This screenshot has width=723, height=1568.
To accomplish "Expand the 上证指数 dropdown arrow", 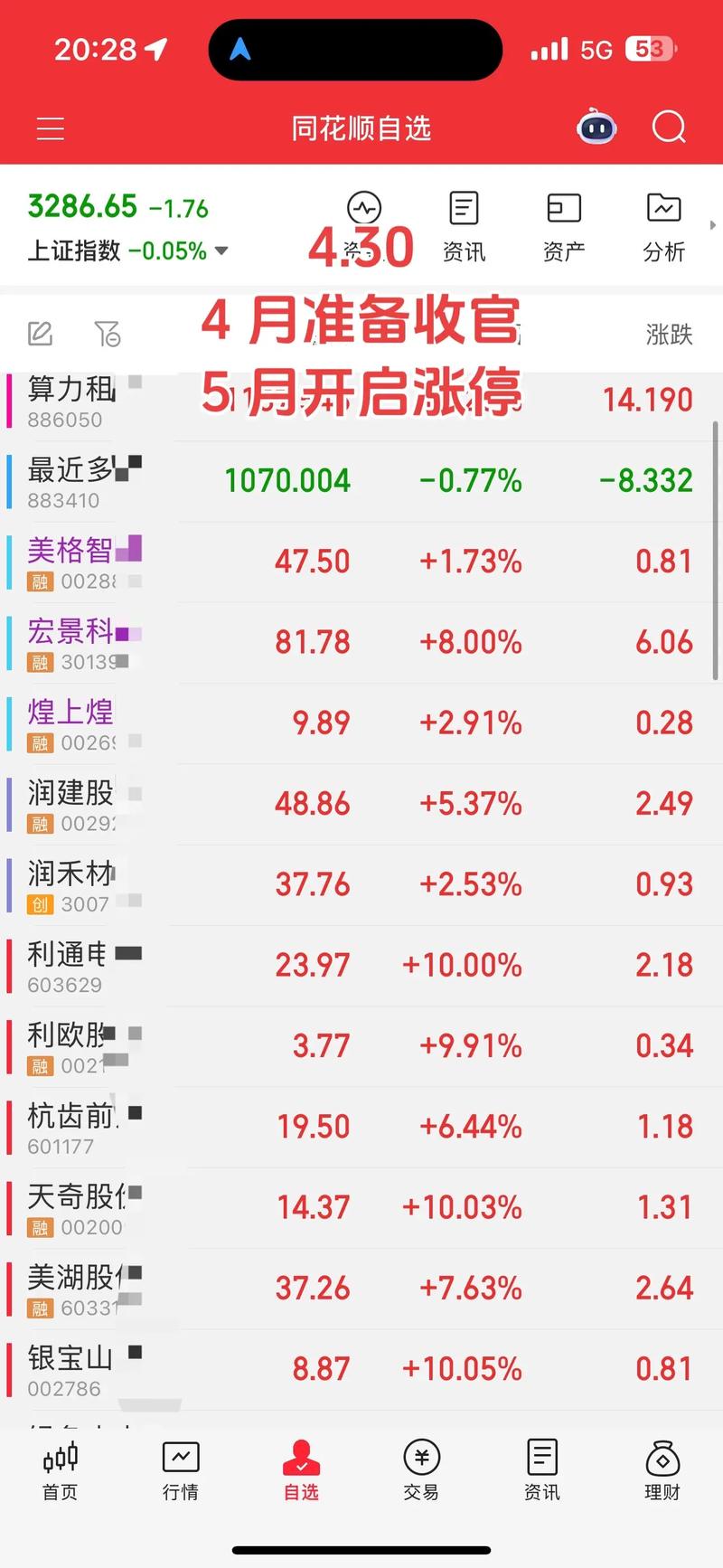I will 220,252.
